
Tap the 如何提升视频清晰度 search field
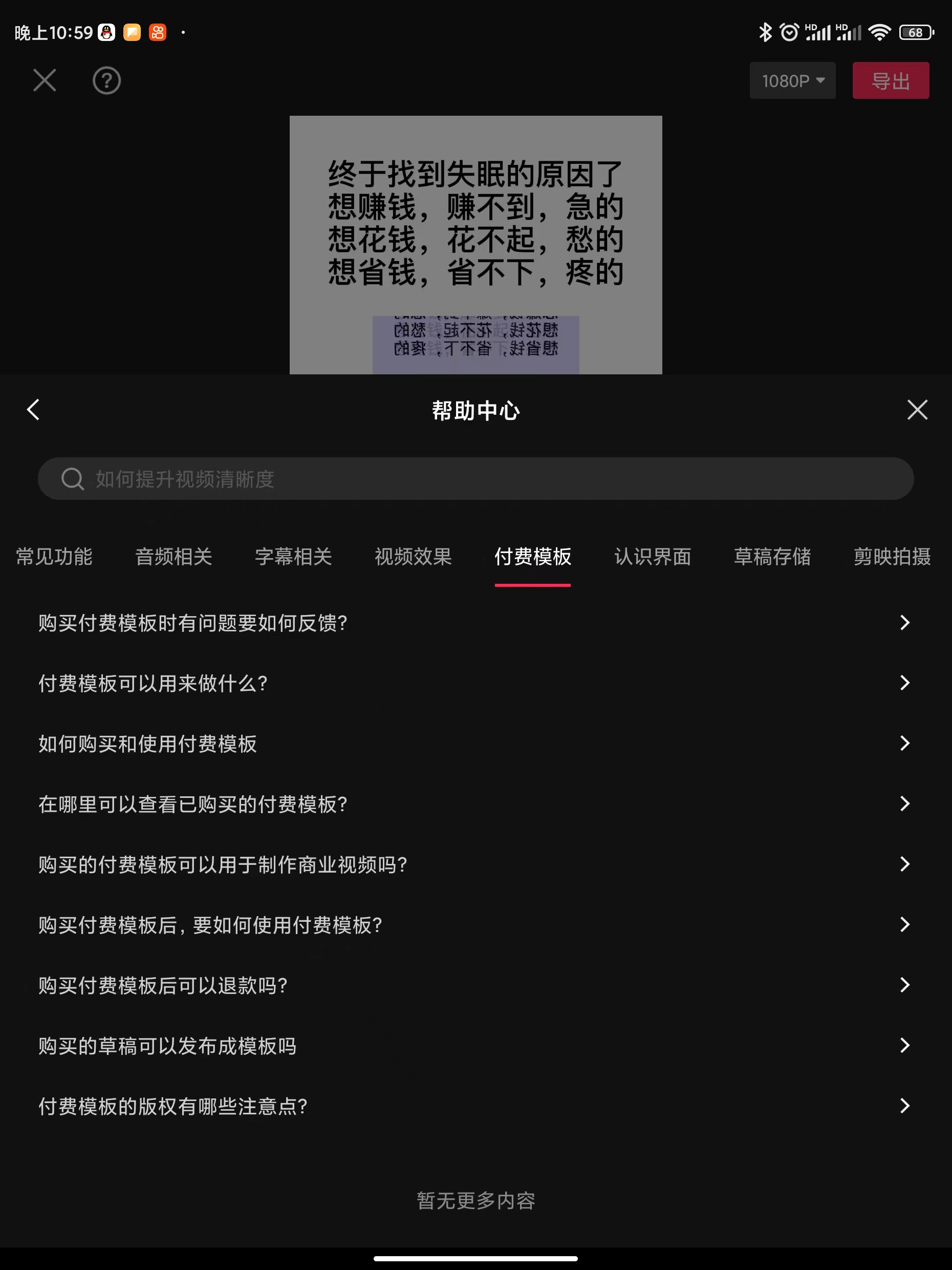[475, 478]
